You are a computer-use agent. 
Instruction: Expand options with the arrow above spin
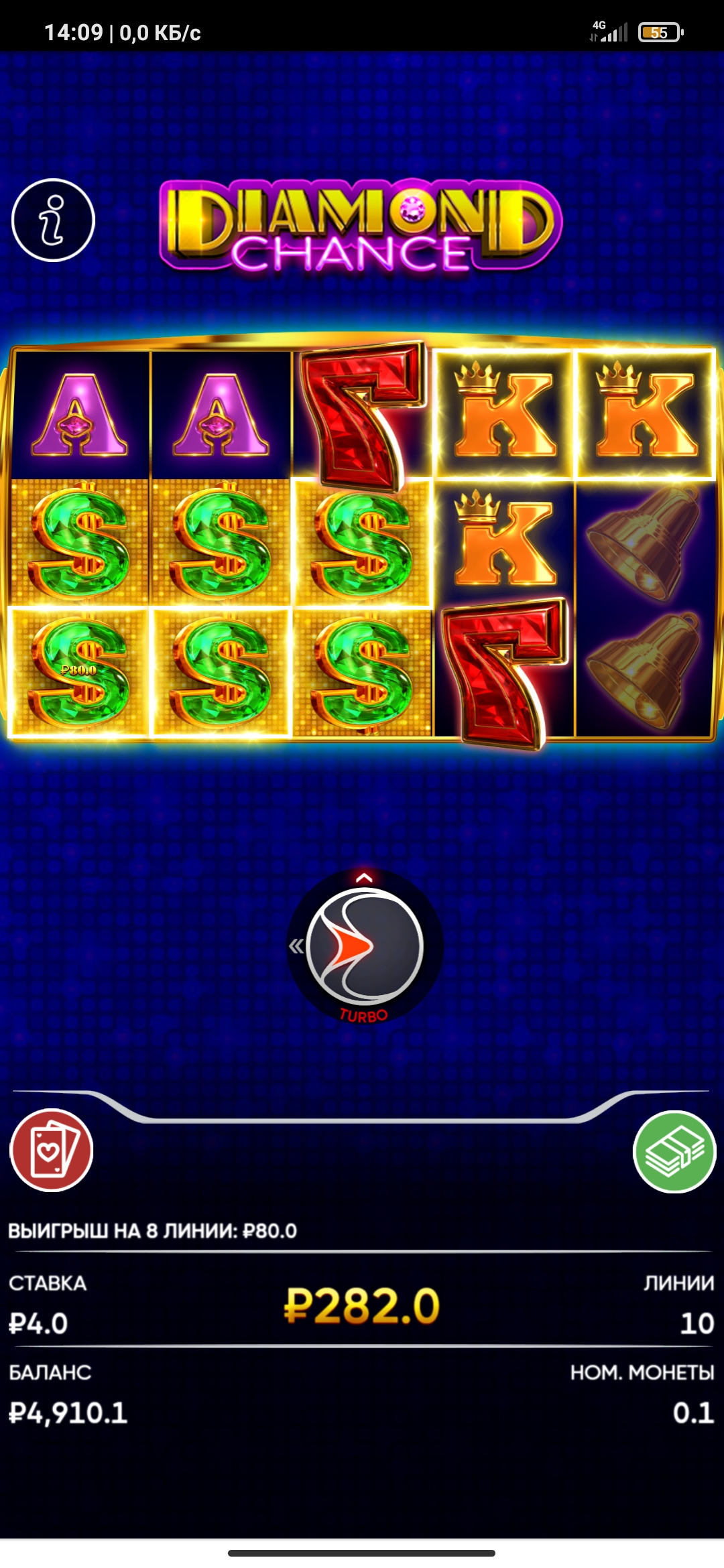[x=364, y=878]
